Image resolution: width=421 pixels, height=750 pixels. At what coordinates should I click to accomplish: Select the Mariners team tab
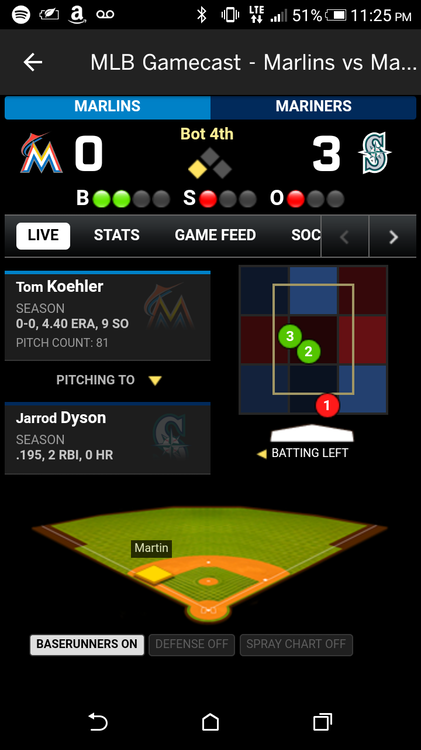click(x=313, y=107)
